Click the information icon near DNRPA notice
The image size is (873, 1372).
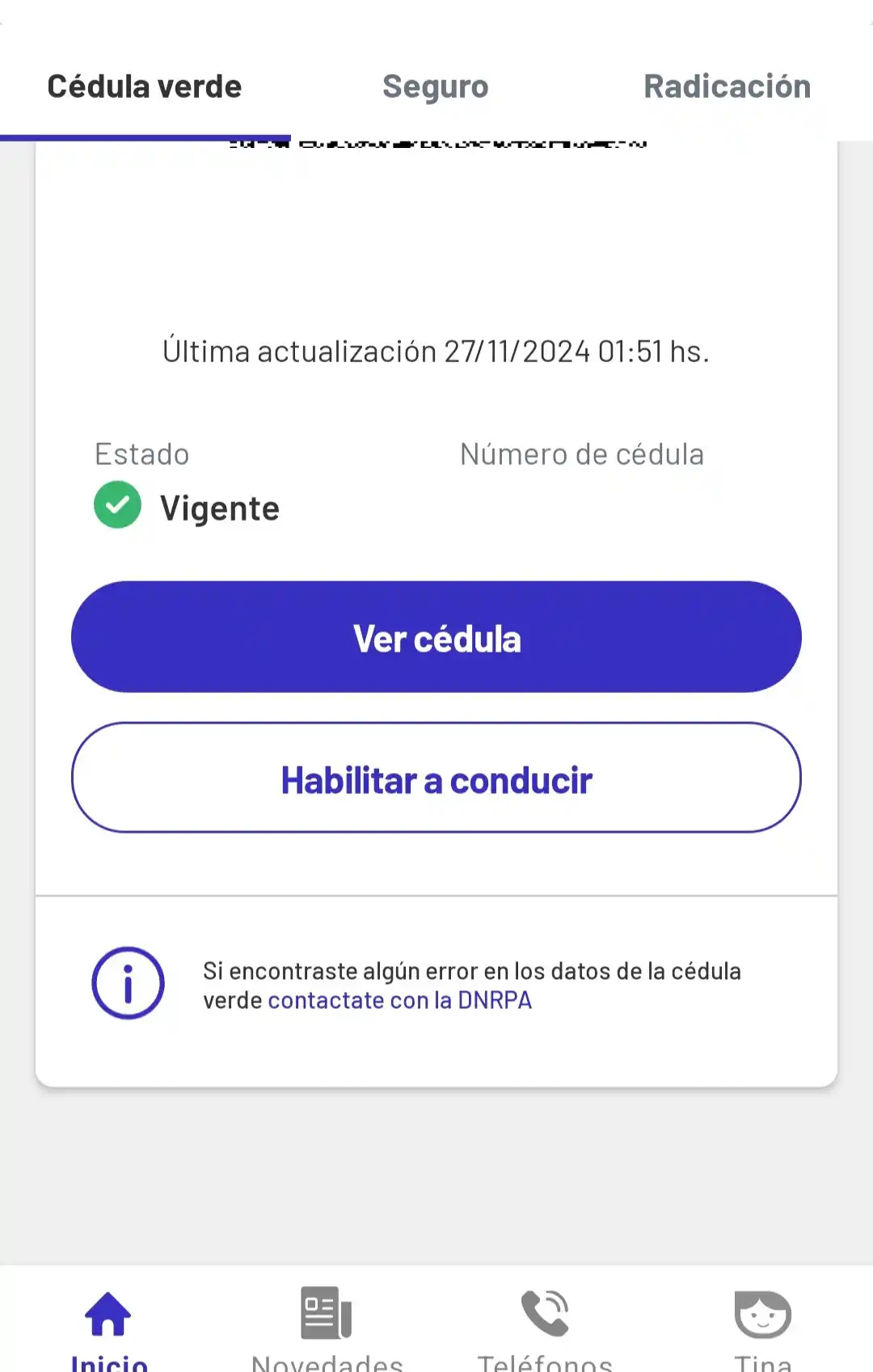tap(127, 982)
